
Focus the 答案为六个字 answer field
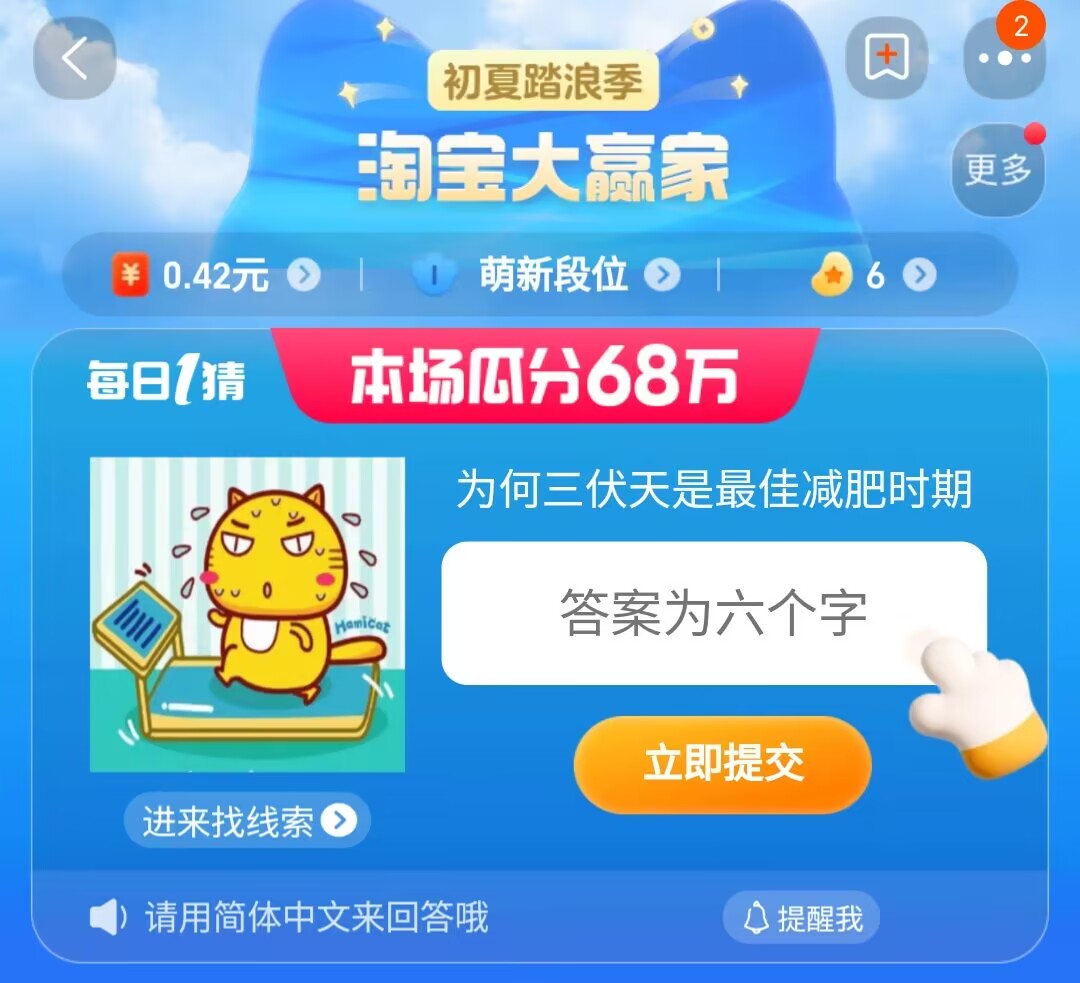713,613
